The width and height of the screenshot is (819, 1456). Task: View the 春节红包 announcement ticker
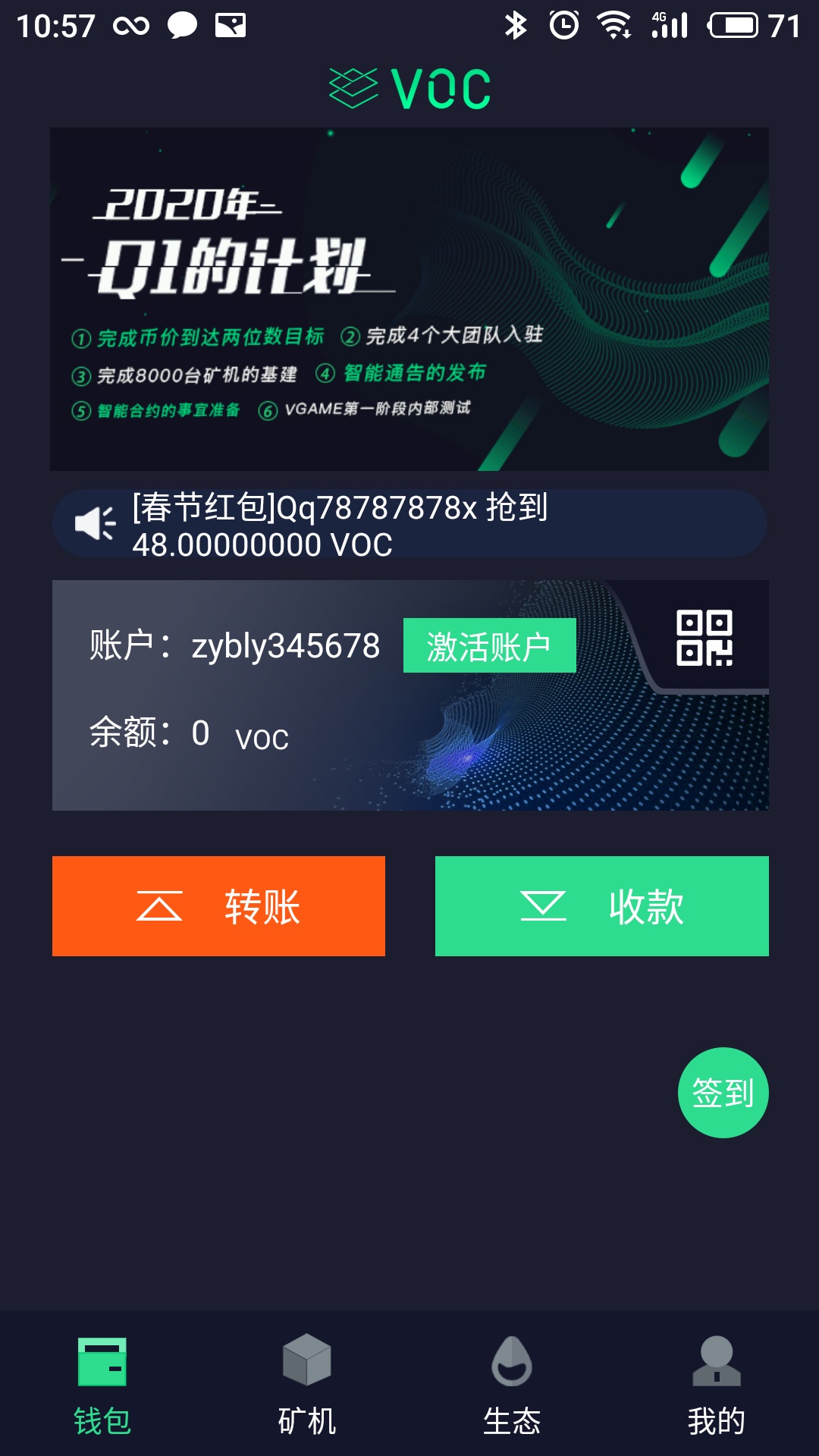click(409, 525)
